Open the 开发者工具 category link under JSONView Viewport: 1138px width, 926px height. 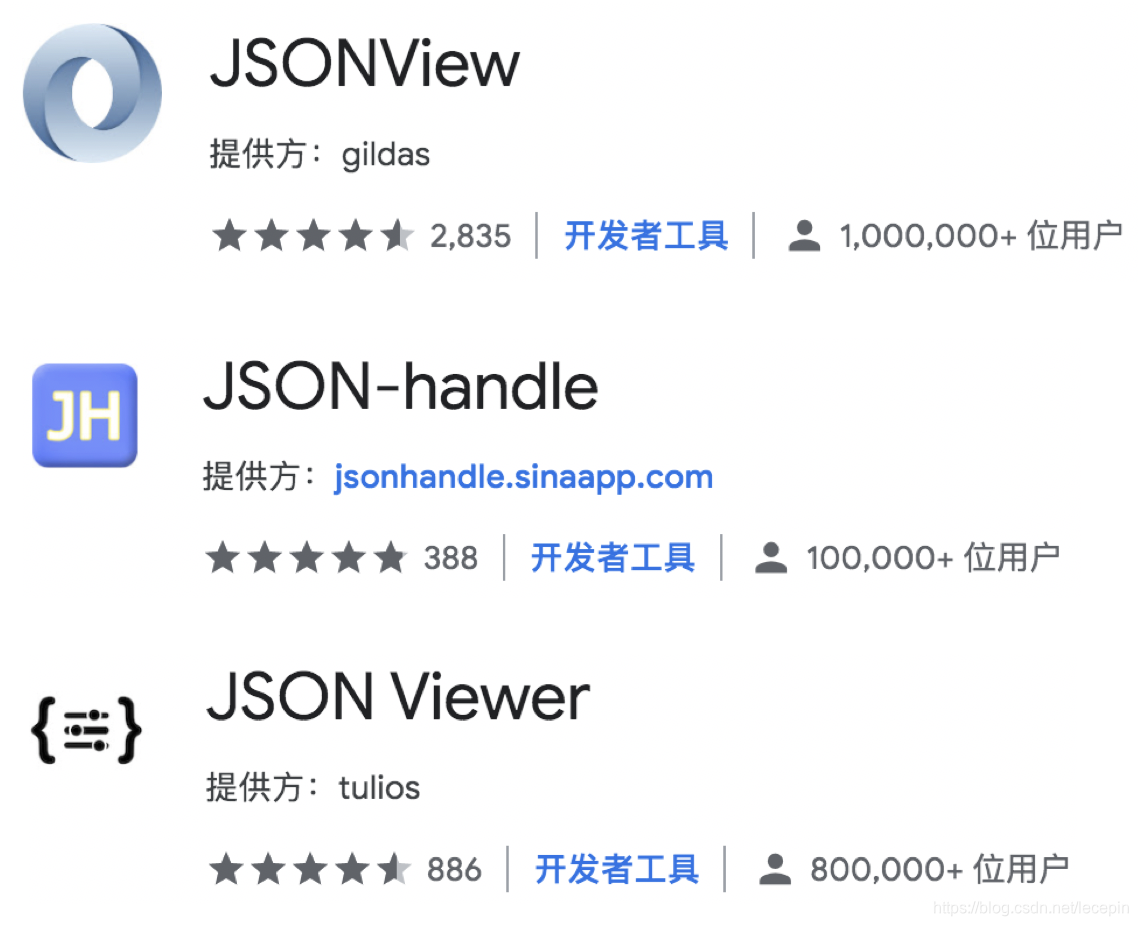[646, 236]
